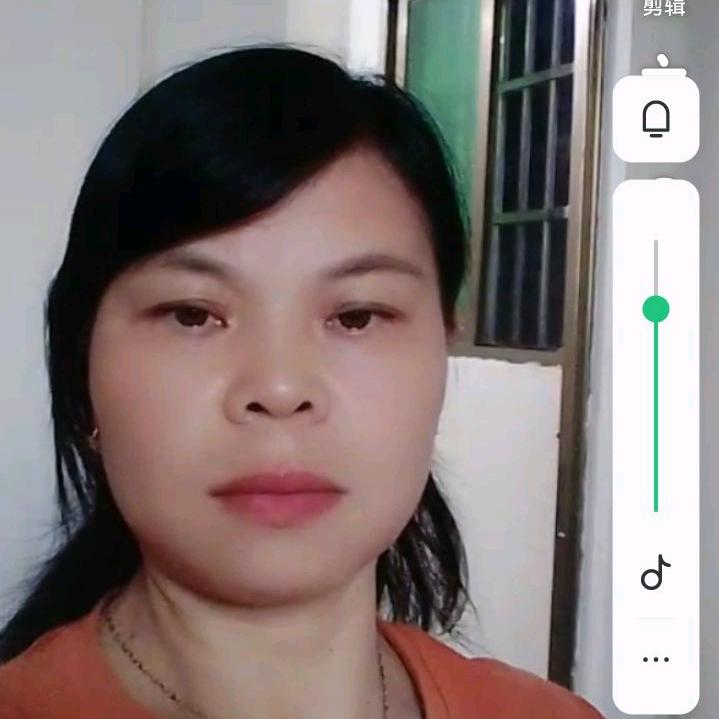Tap the ringer mode bell icon
This screenshot has width=719, height=719.
coord(655,119)
